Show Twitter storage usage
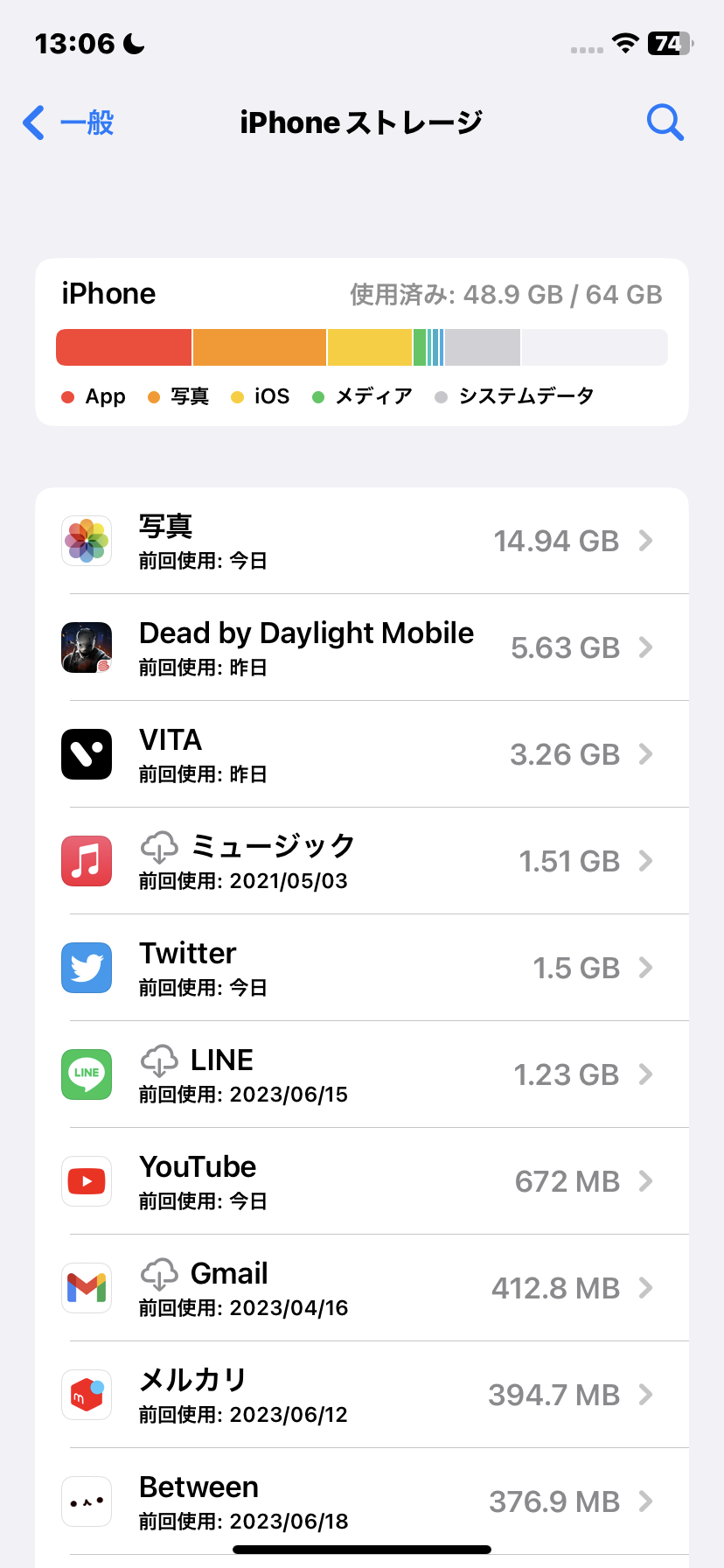Image resolution: width=724 pixels, height=1568 pixels. coord(362,968)
